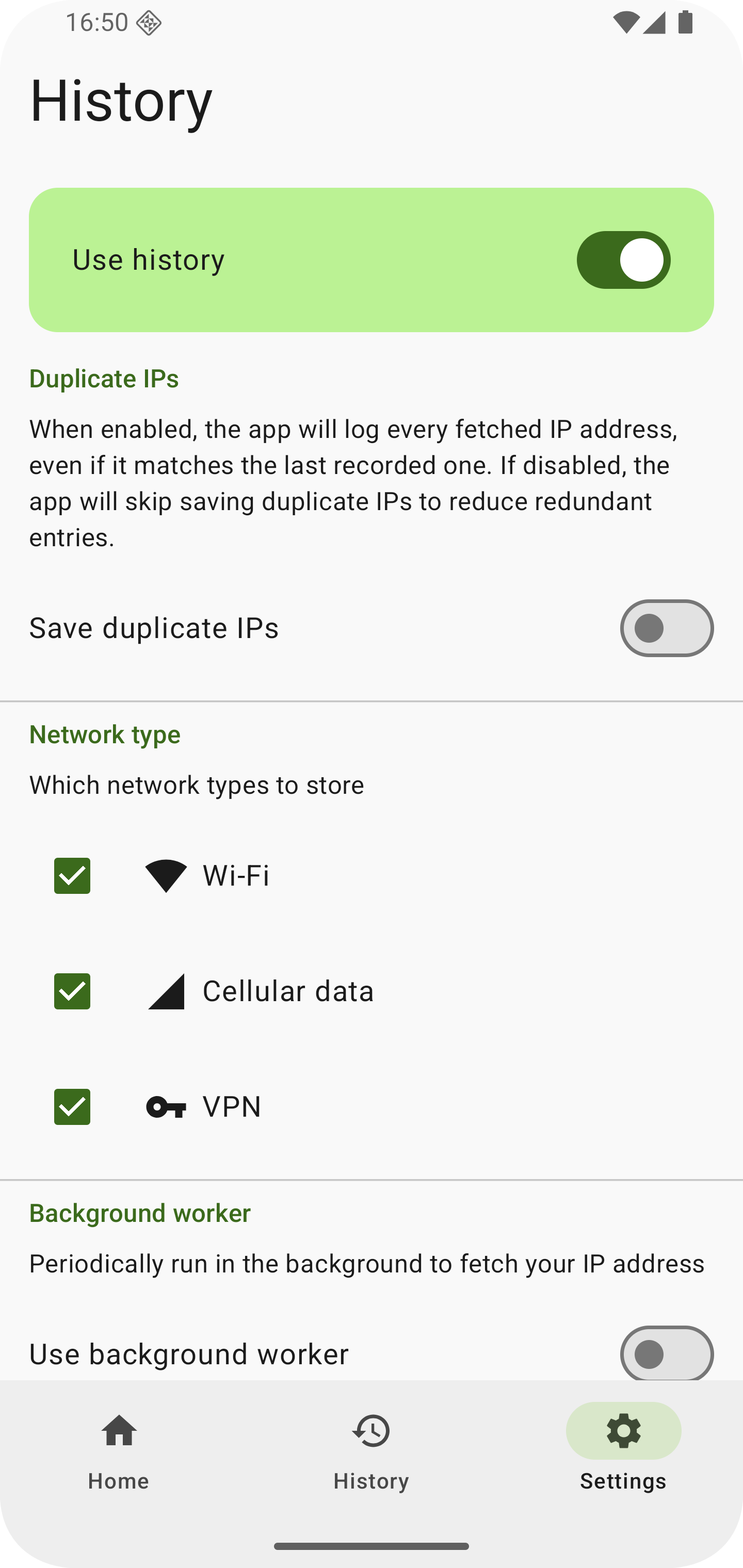Enable Save duplicate IPs
The width and height of the screenshot is (743, 1568).
coord(666,628)
